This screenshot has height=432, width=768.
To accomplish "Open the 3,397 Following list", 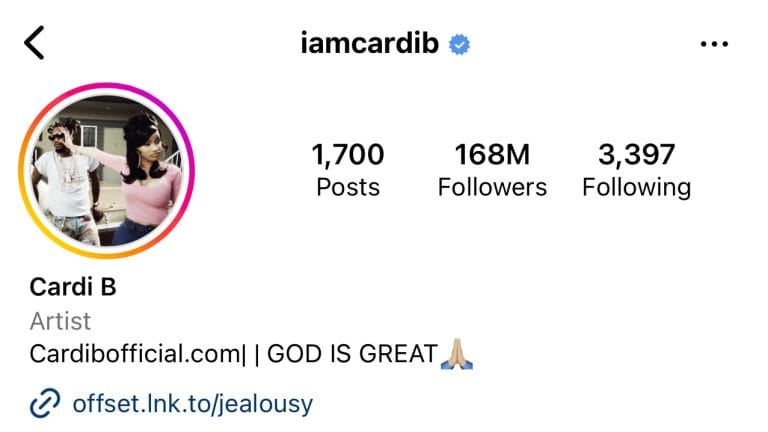I will pos(636,170).
